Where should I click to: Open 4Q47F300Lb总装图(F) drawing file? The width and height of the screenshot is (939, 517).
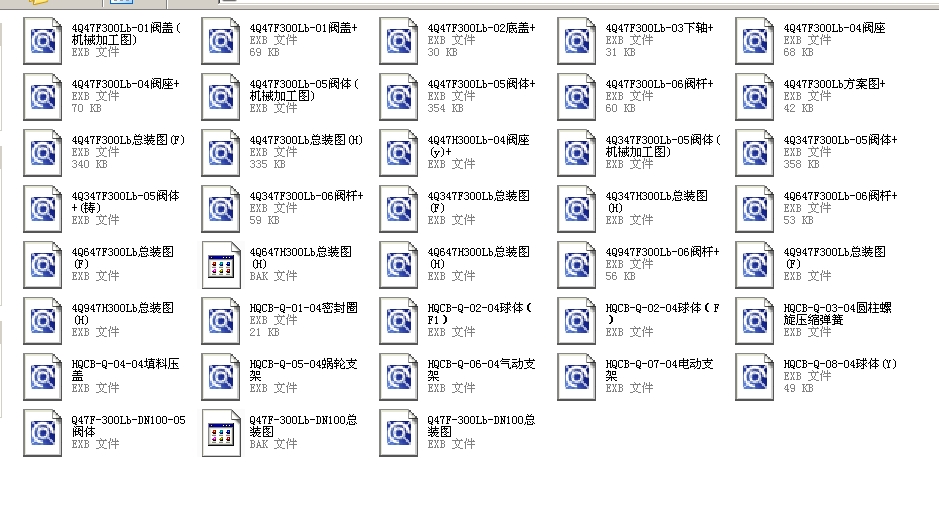pos(43,152)
